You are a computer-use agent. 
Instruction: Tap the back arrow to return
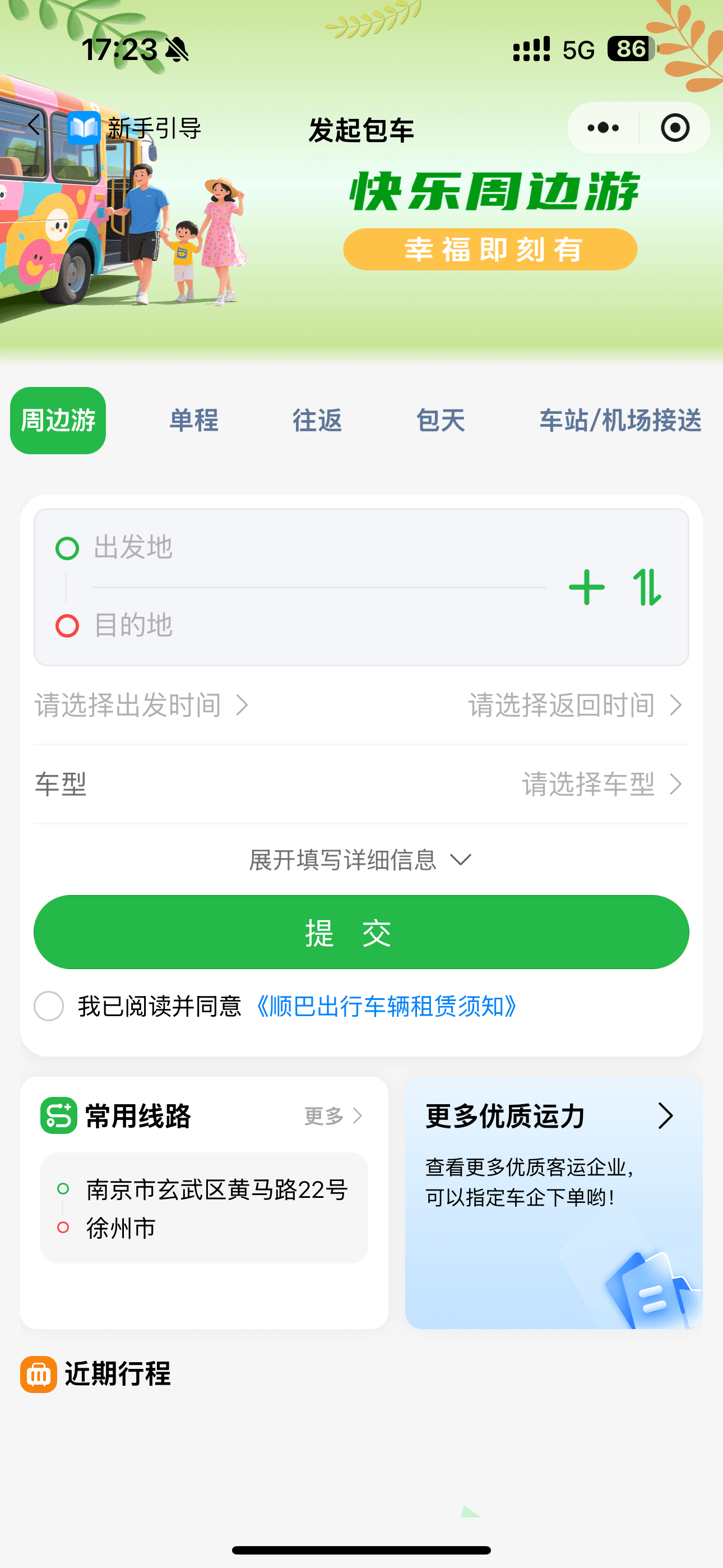tap(35, 127)
